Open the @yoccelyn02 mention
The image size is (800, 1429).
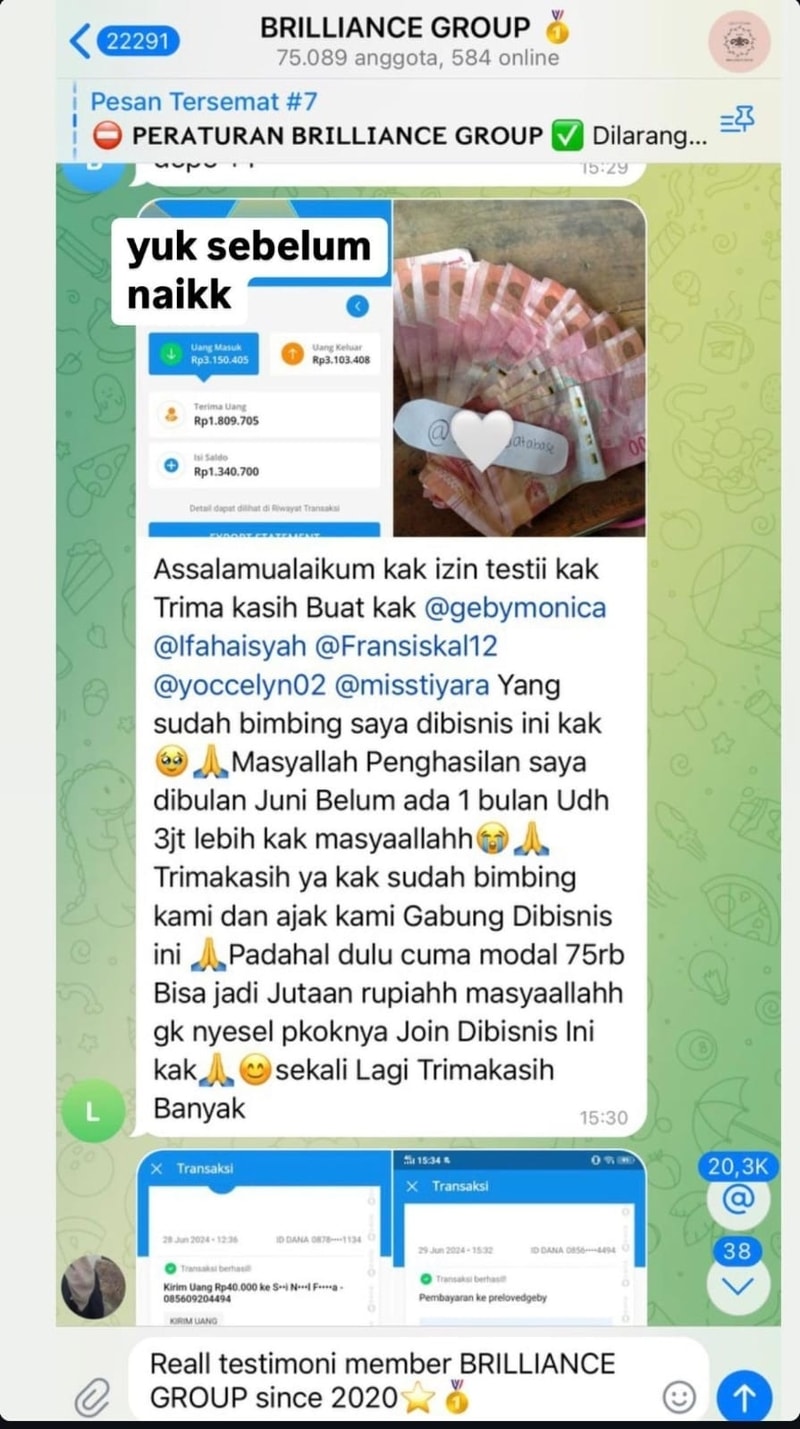pos(228,686)
